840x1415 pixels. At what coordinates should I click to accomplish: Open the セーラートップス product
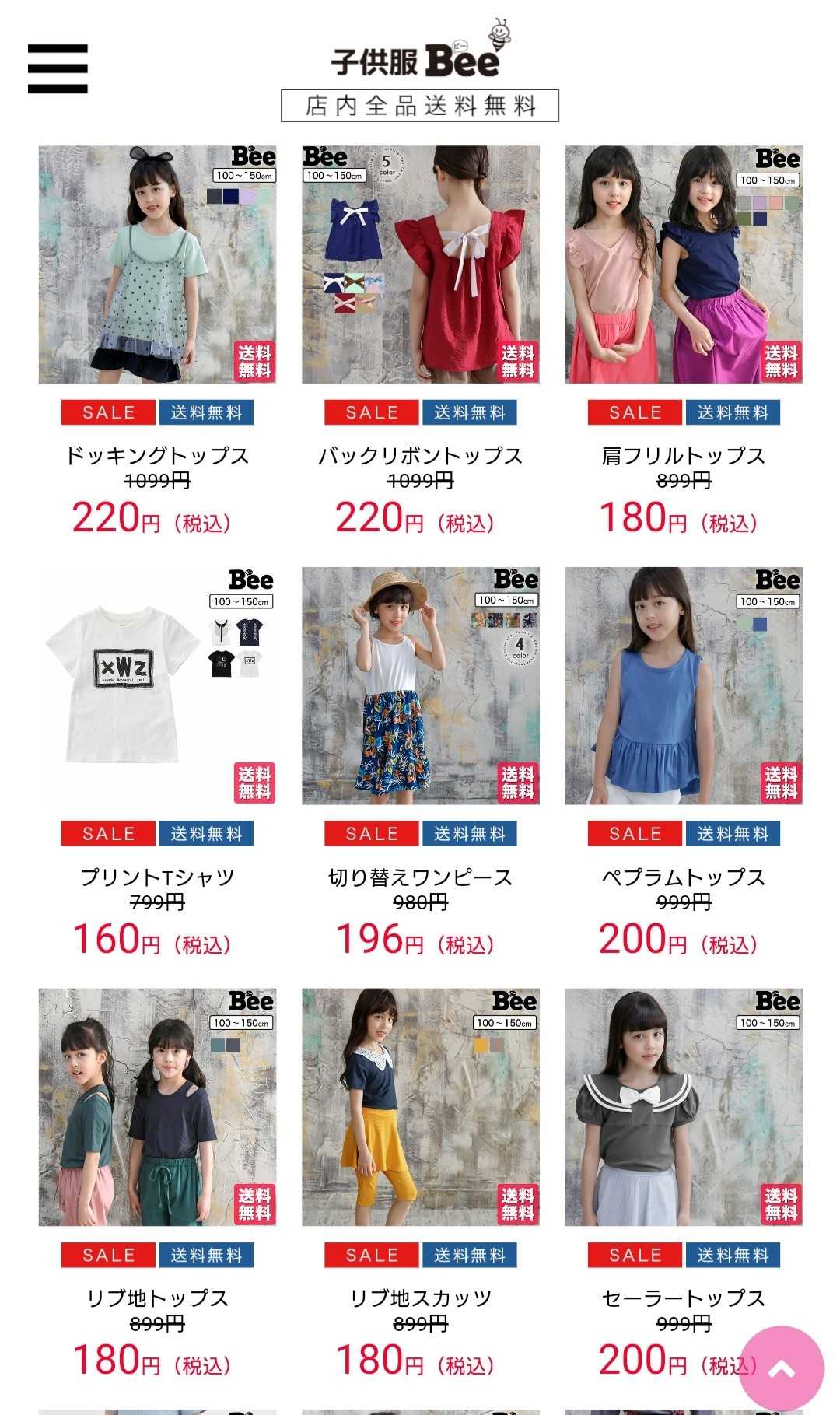point(684,1107)
